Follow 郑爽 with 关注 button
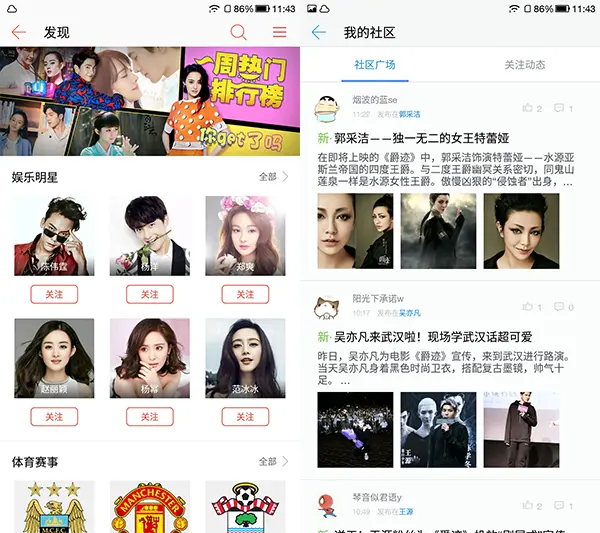Viewport: 600px width, 533px height. pyautogui.click(x=245, y=294)
